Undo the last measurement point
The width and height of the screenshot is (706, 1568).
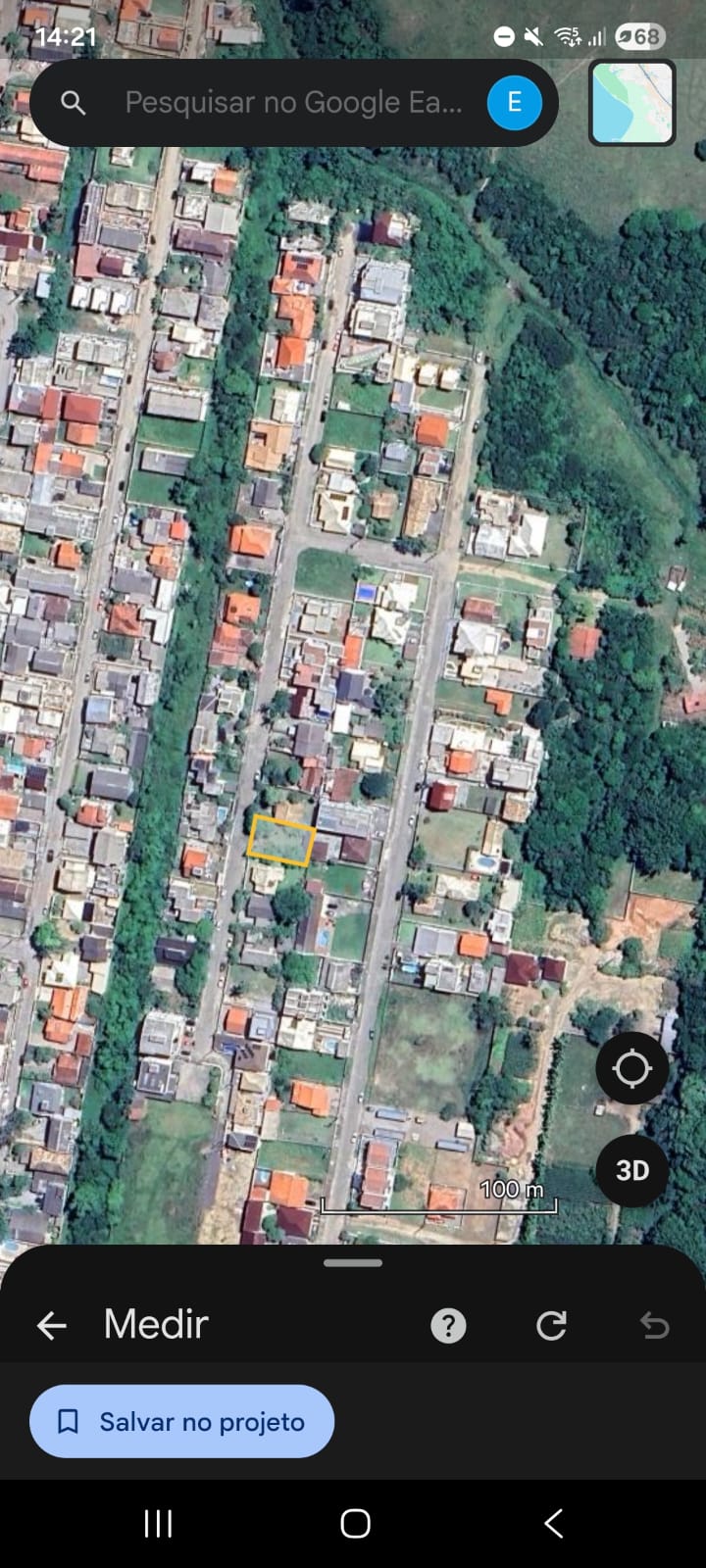coord(654,1326)
